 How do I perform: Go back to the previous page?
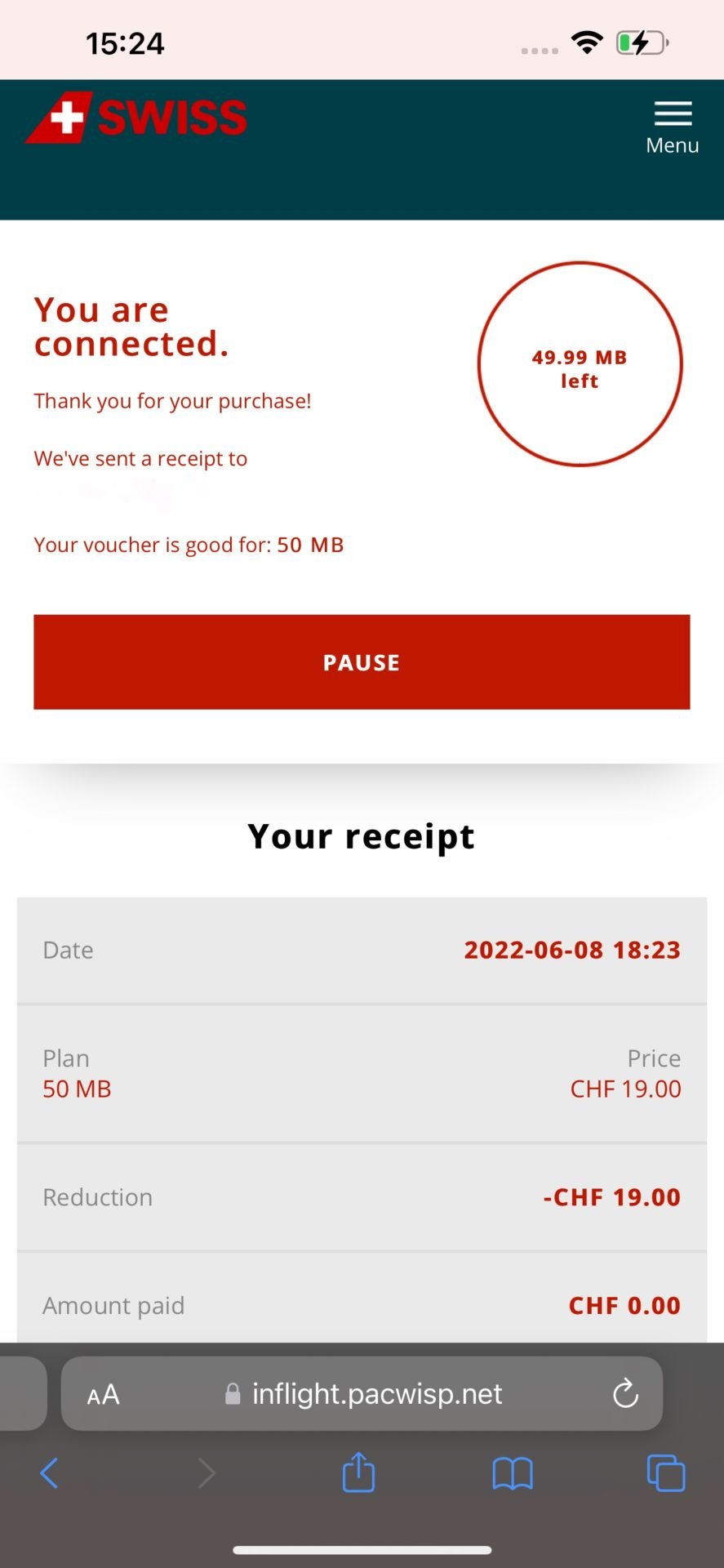tap(49, 1473)
